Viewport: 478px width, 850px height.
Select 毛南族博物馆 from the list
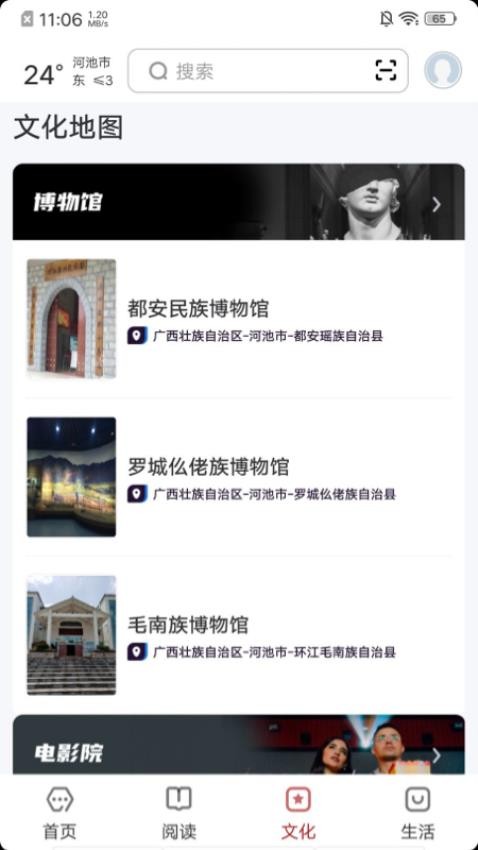[239, 635]
